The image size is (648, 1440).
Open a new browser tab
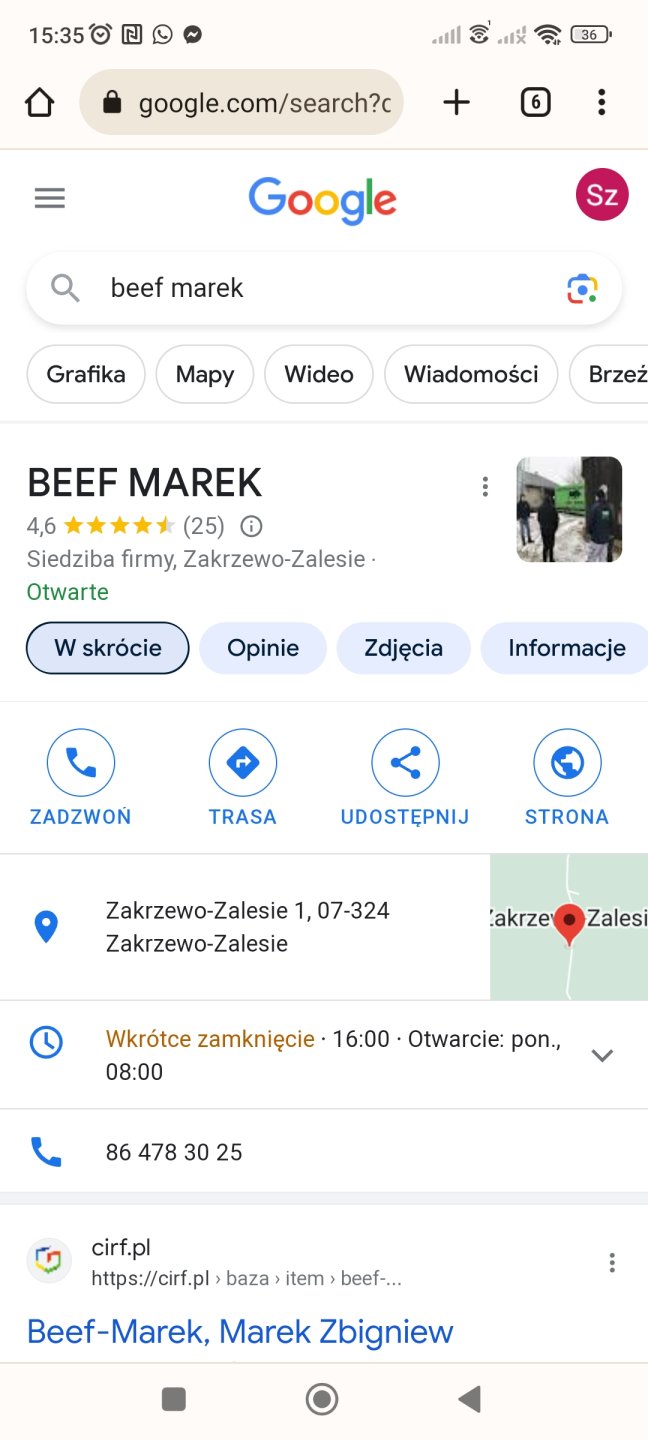coord(456,102)
